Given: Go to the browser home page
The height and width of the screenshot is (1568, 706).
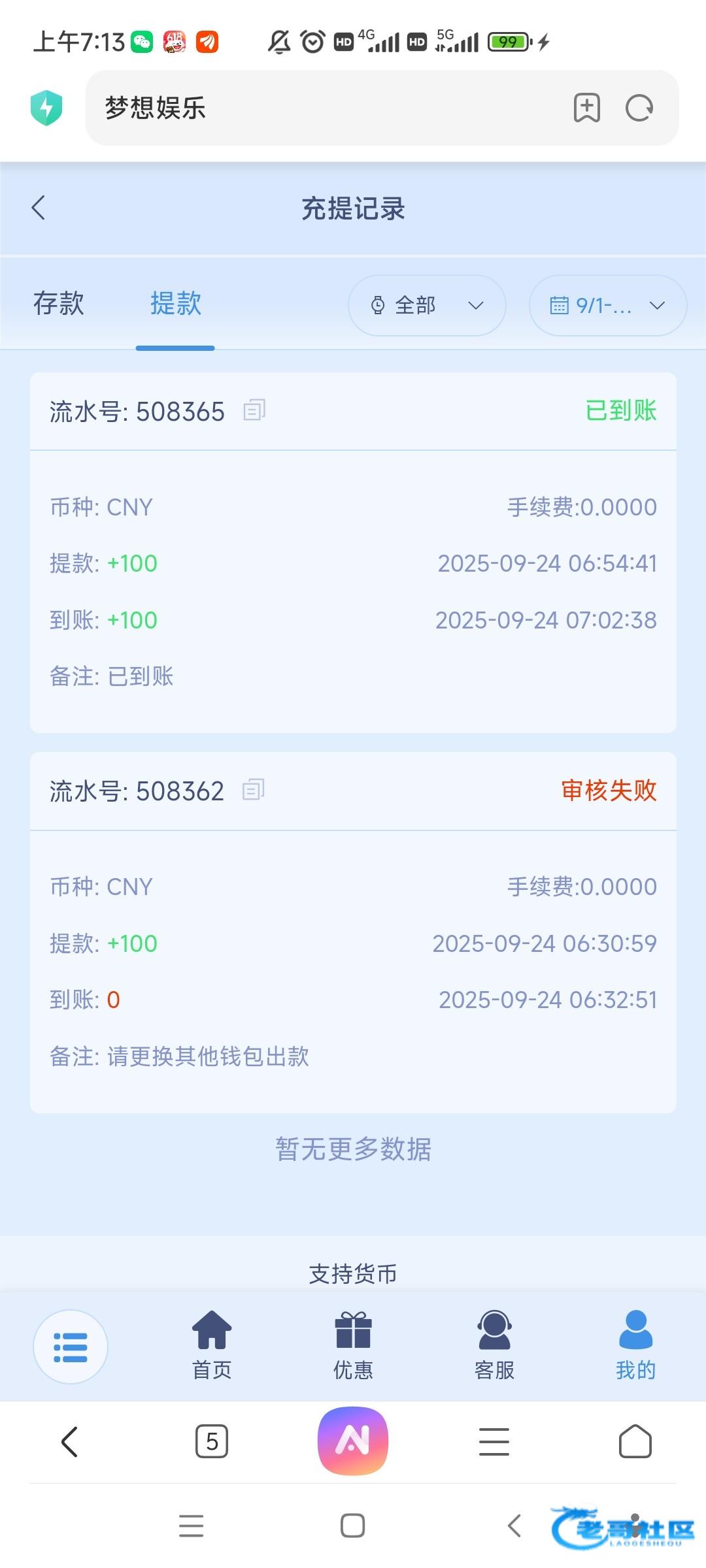Looking at the screenshot, I should click(x=635, y=1441).
